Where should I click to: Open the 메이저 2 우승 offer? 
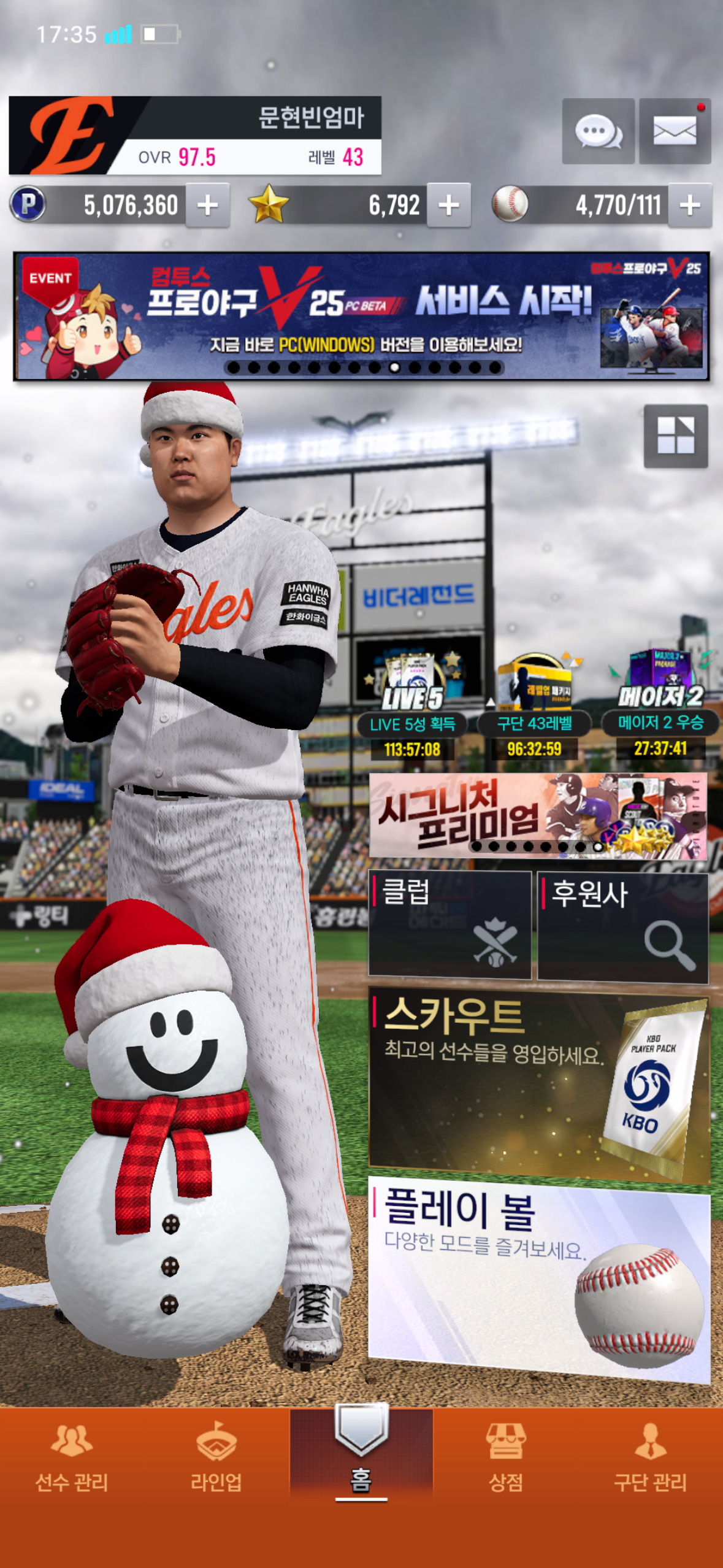(660, 705)
